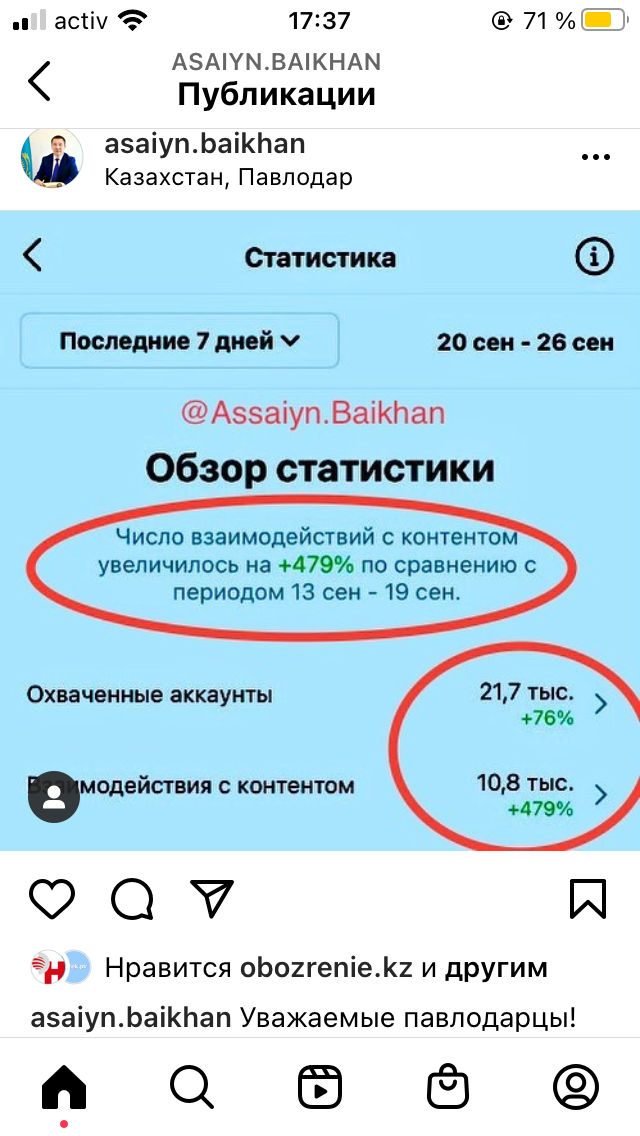Switch to the Shop tab
Viewport: 640px width, 1136px height.
pyautogui.click(x=448, y=1086)
